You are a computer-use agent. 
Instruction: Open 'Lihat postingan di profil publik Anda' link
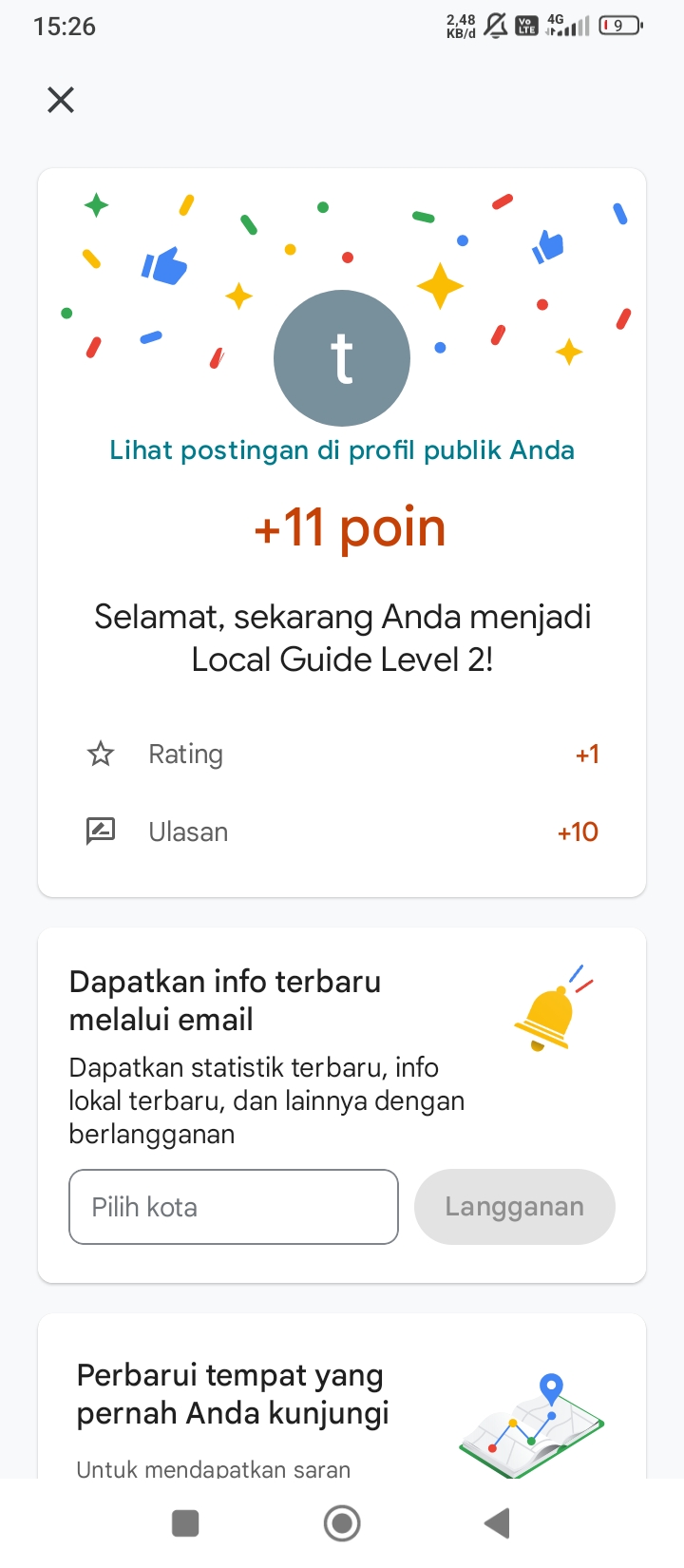click(x=342, y=449)
